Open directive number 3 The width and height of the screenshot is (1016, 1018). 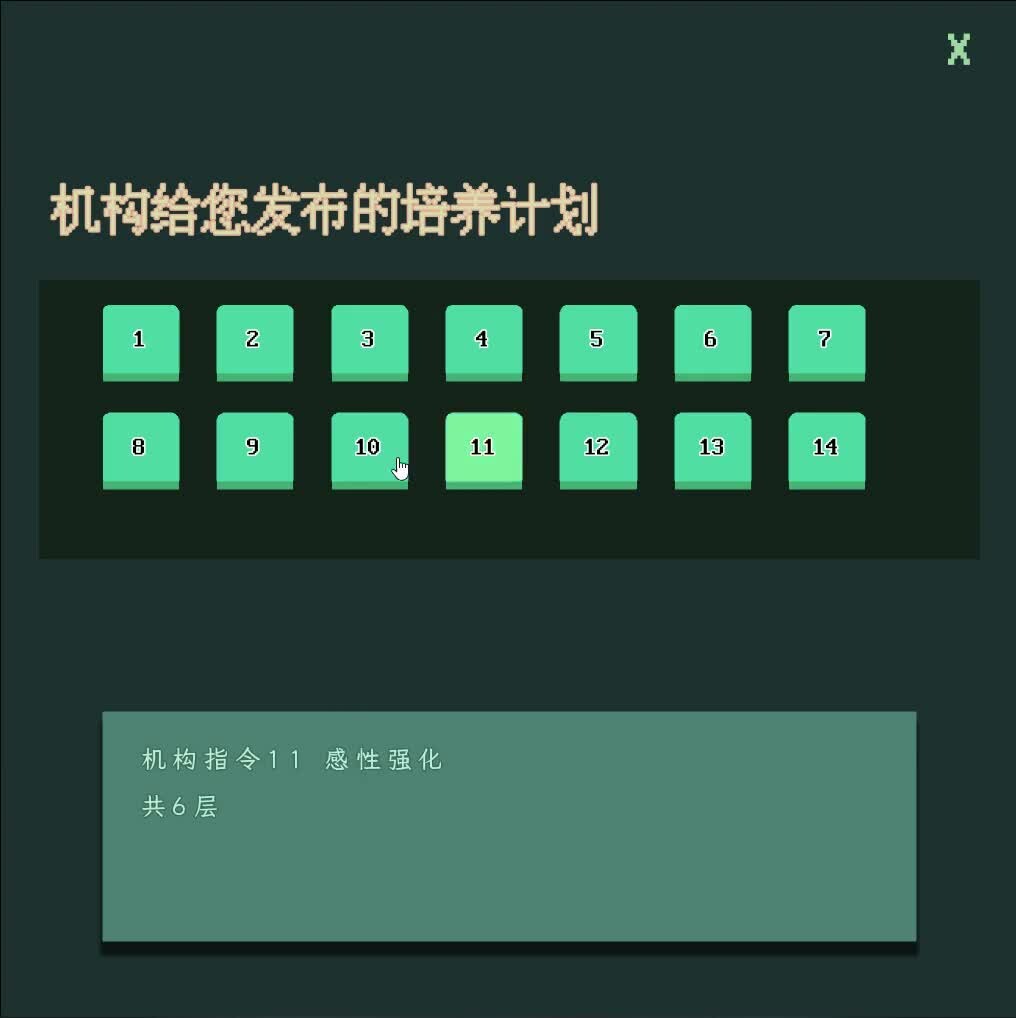[369, 341]
